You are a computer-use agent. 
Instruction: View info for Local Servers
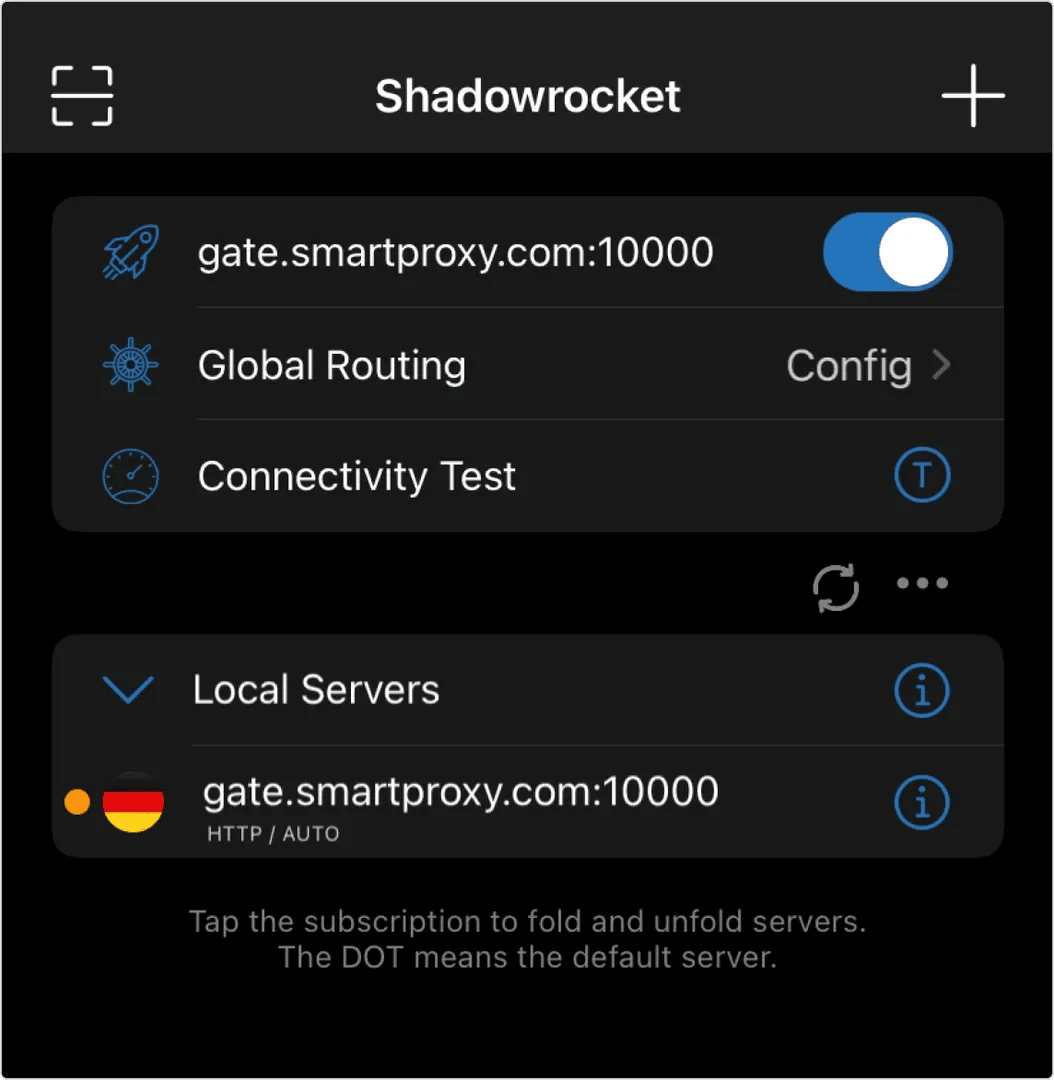921,691
